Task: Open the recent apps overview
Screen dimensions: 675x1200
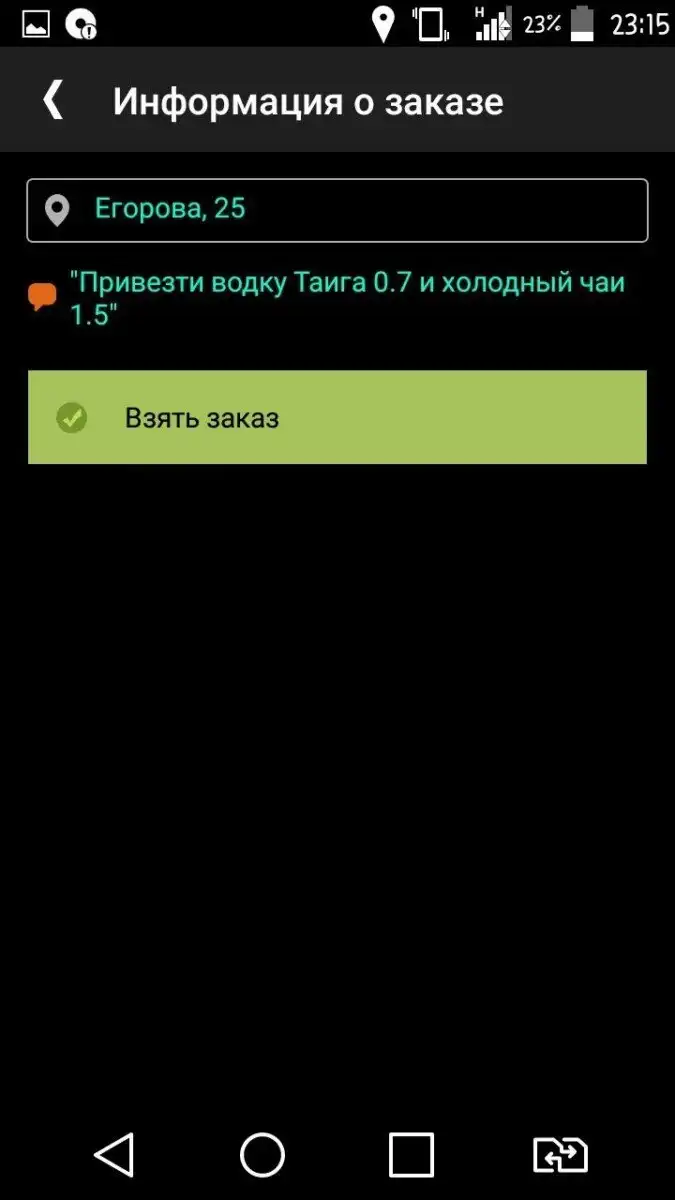Action: (411, 1155)
